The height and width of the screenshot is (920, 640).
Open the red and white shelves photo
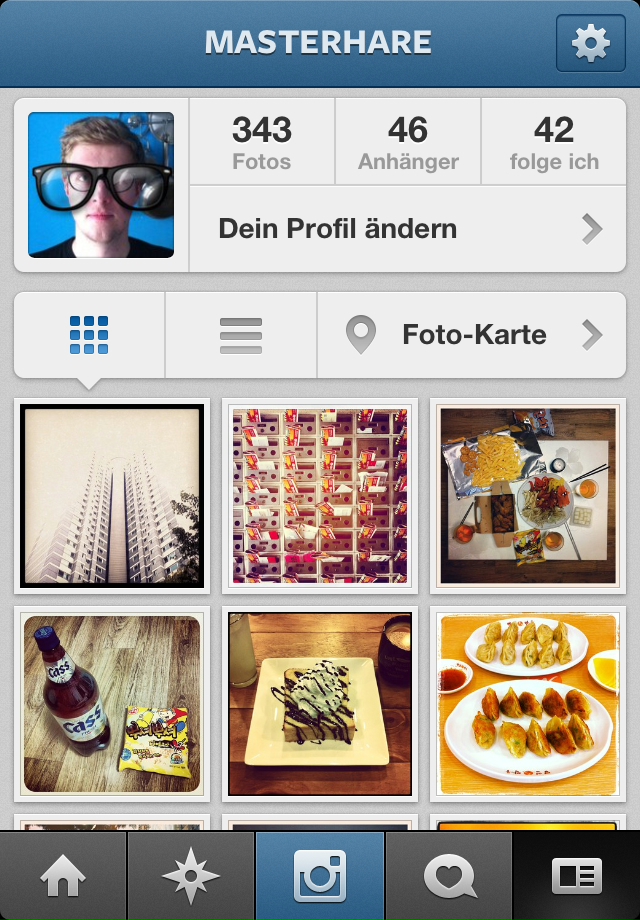[x=320, y=496]
